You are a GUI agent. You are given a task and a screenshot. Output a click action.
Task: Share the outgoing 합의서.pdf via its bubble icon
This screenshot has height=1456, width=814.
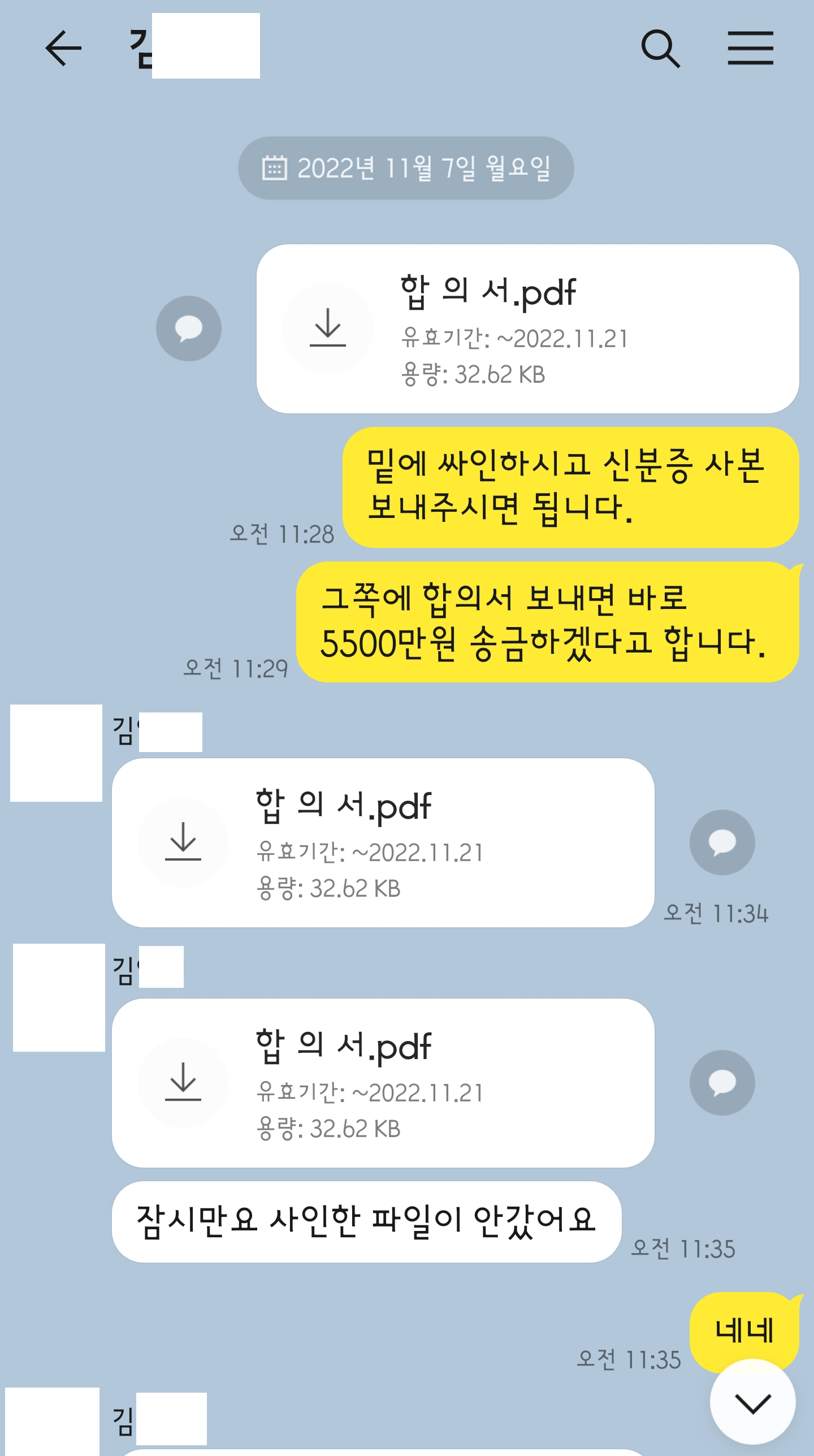point(189,329)
